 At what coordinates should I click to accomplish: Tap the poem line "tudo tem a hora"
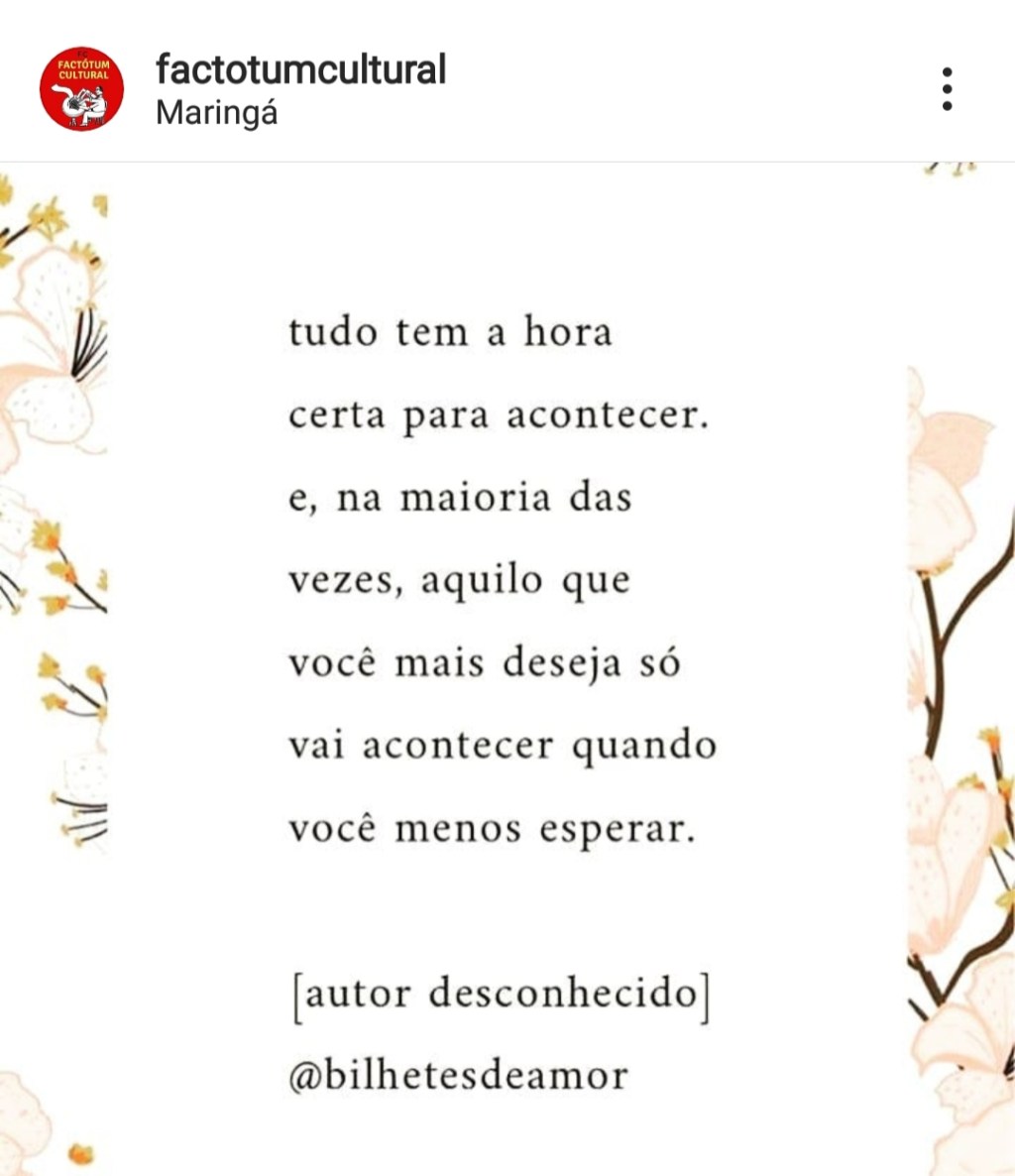coord(451,332)
